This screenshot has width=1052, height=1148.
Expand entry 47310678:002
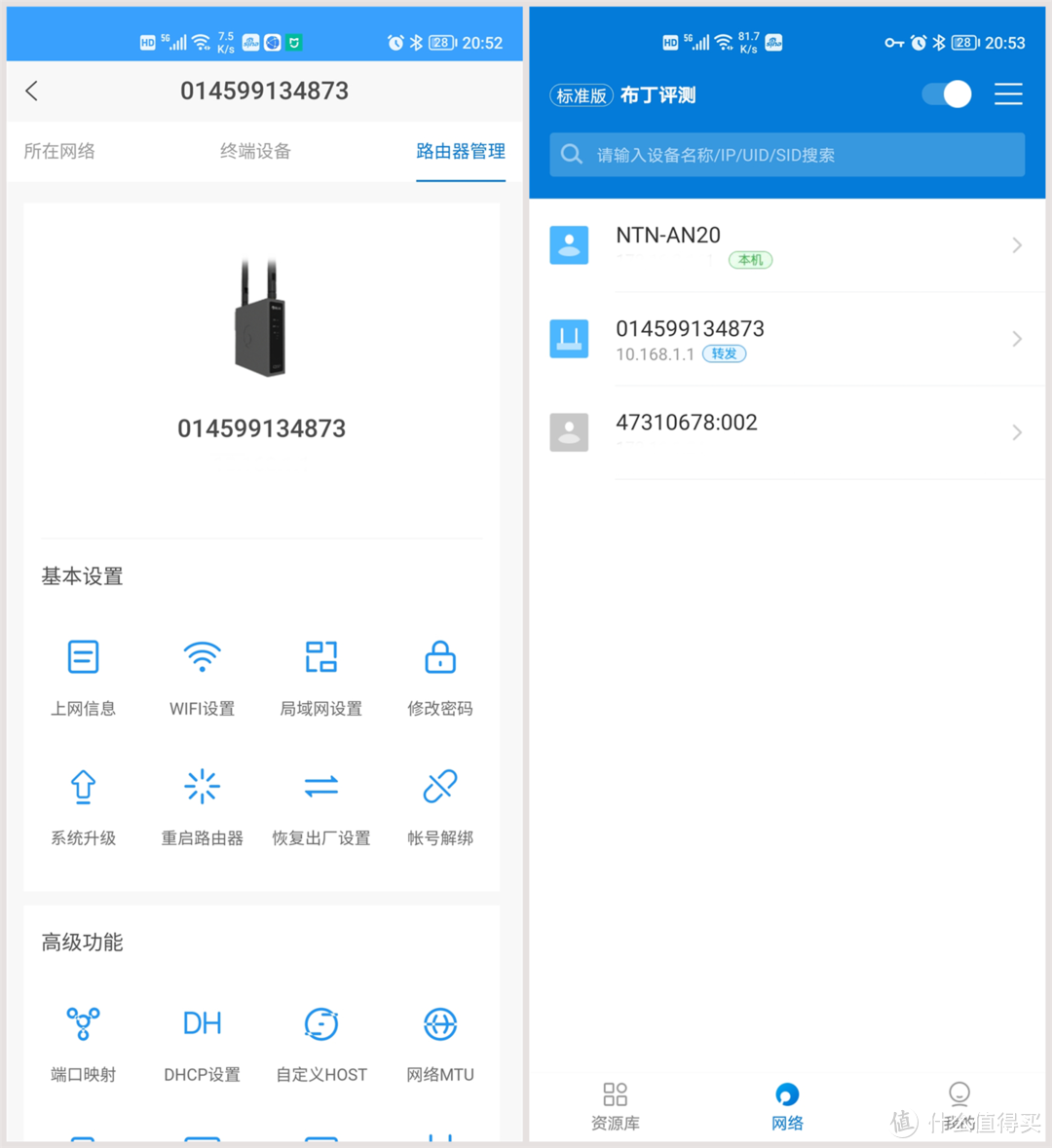click(x=1017, y=431)
